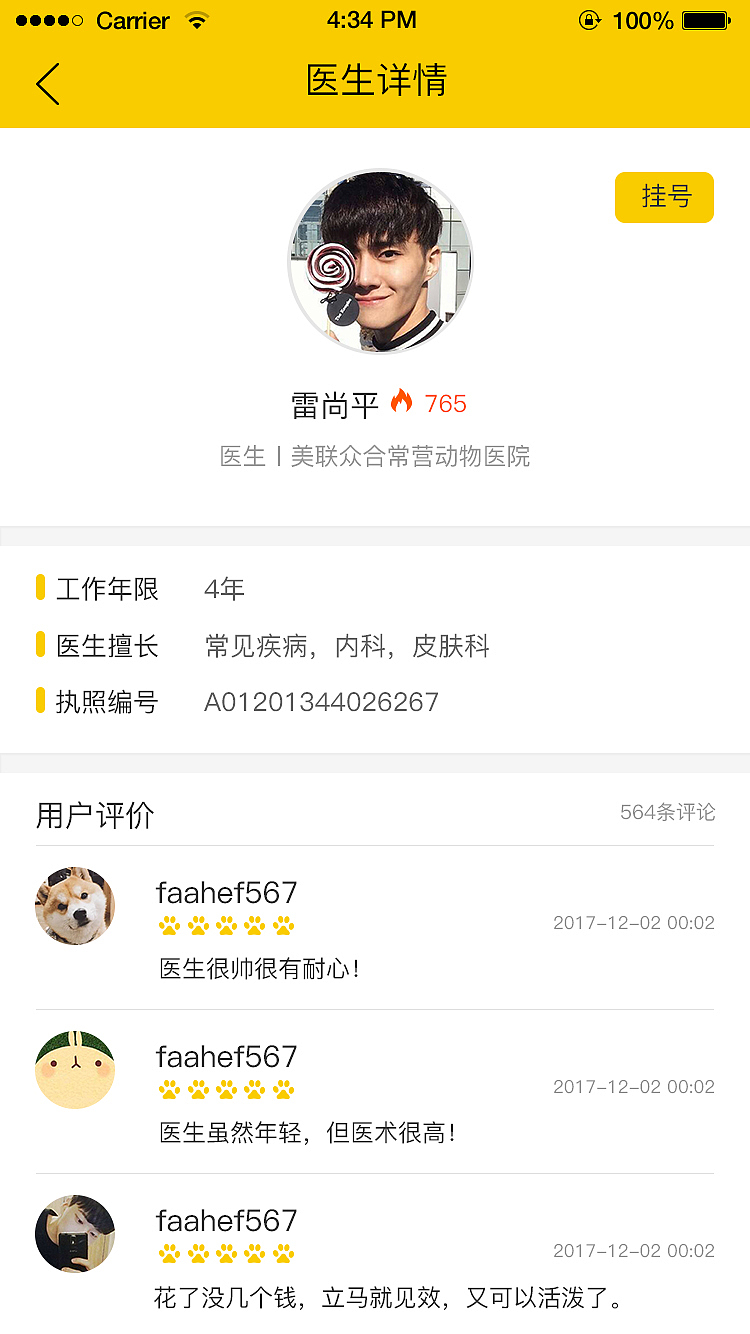Tap the back chevron in the yellow header

pos(47,83)
